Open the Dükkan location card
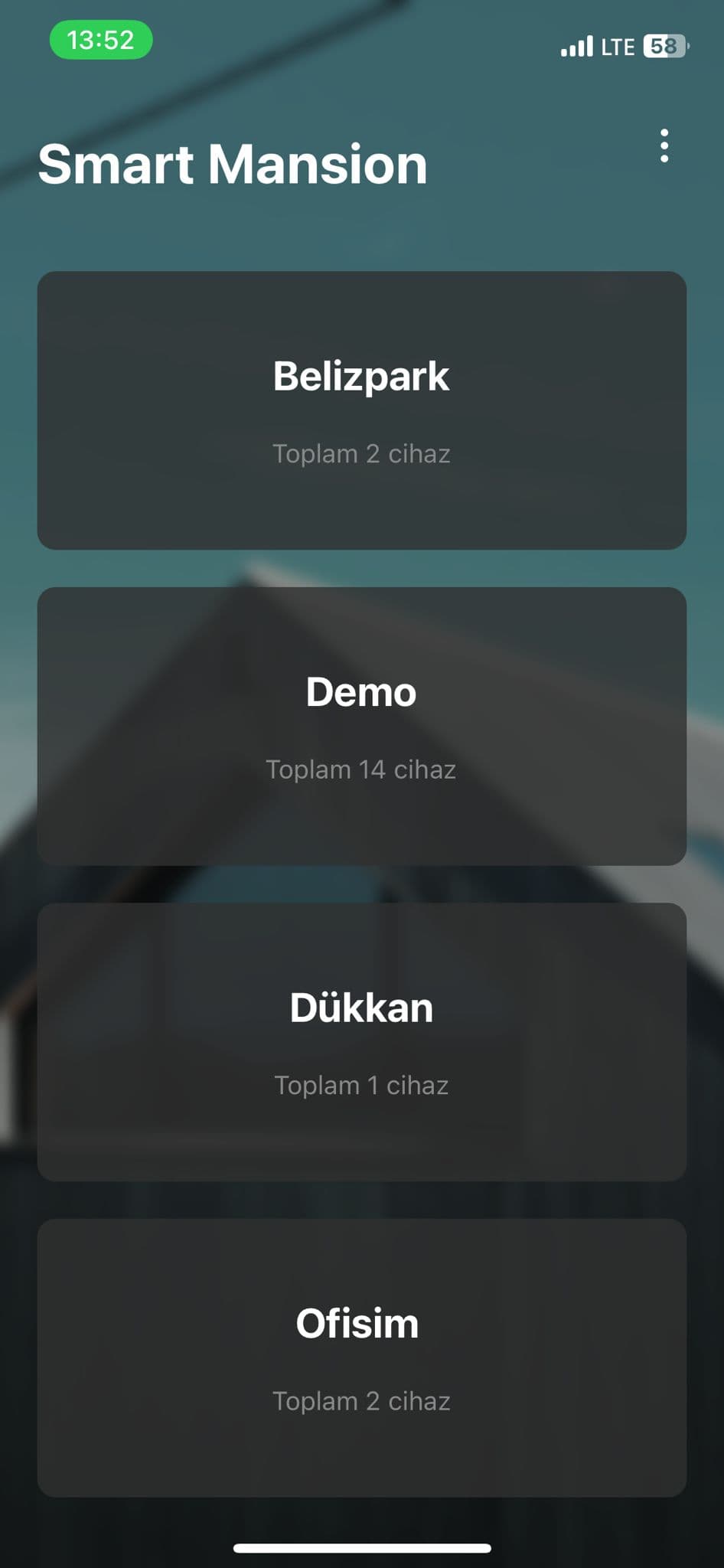The height and width of the screenshot is (1568, 724). pyautogui.click(x=361, y=1041)
